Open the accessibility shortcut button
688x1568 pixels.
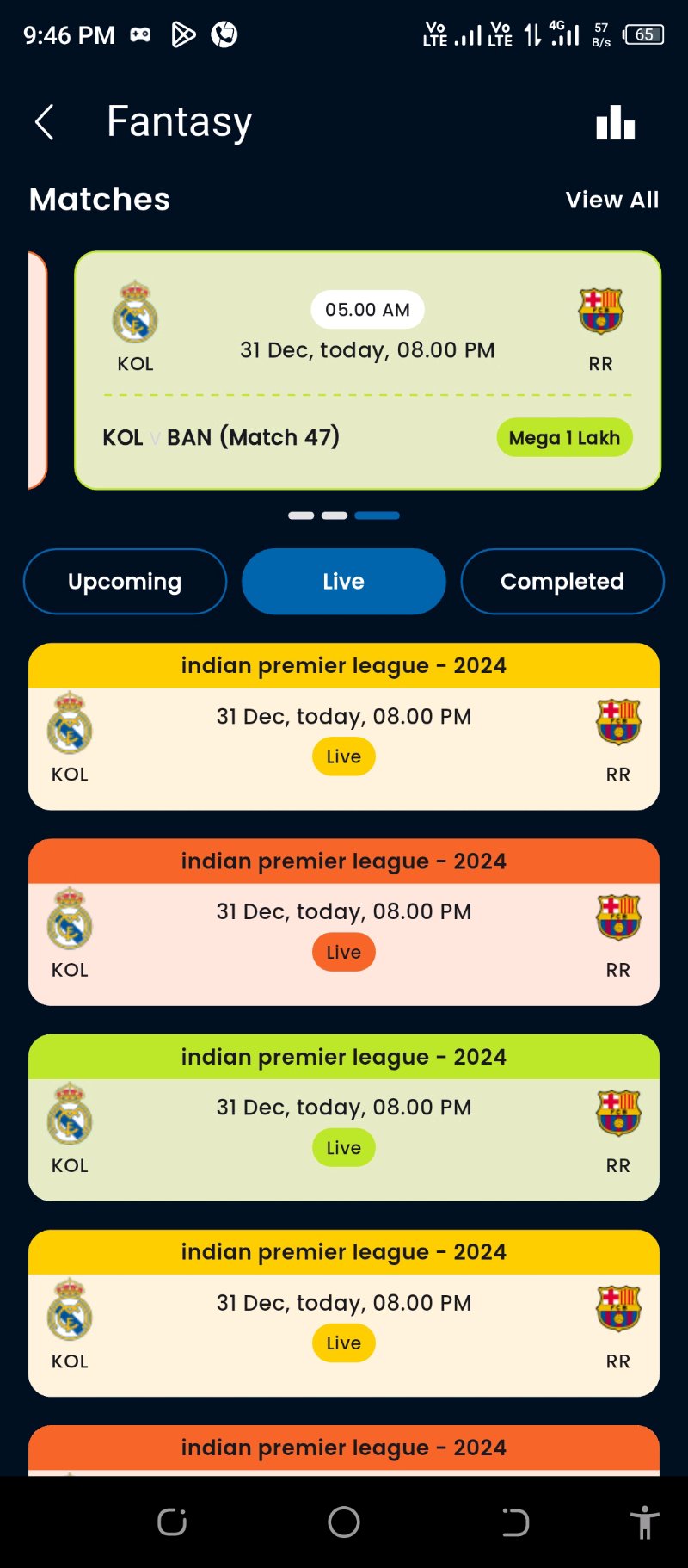click(644, 1522)
